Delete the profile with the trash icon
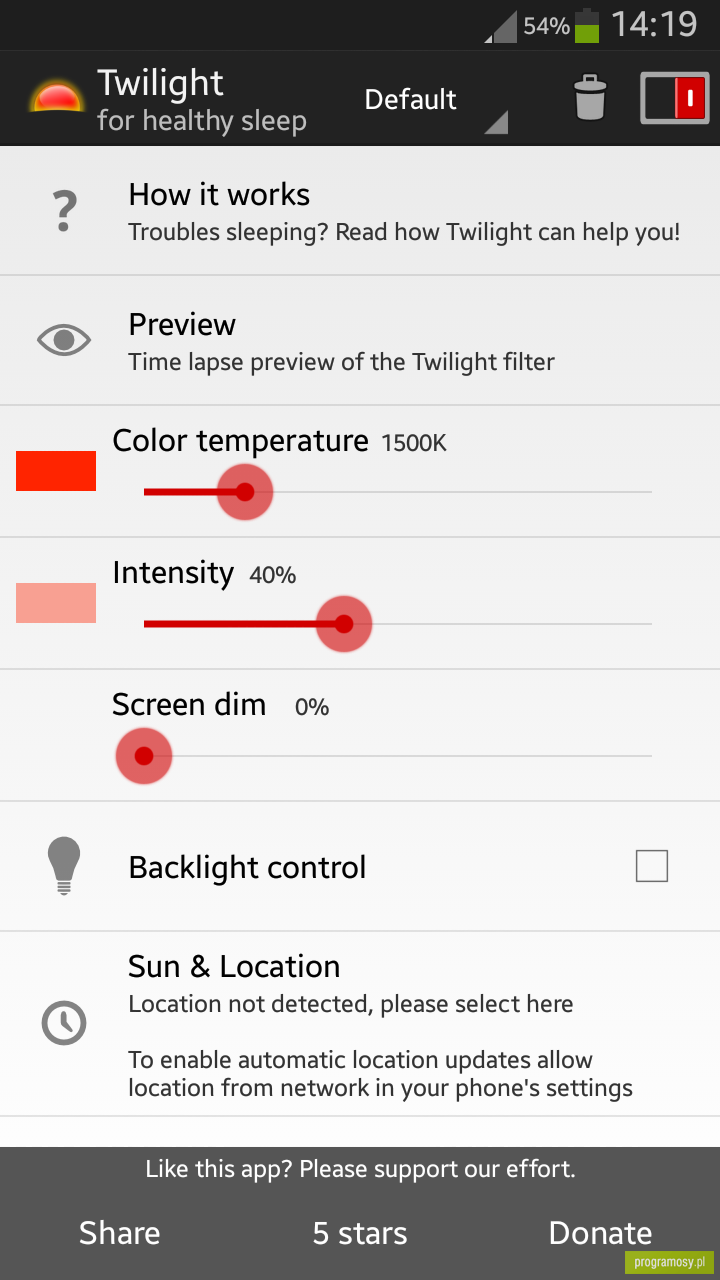This screenshot has width=720, height=1280. pos(590,98)
